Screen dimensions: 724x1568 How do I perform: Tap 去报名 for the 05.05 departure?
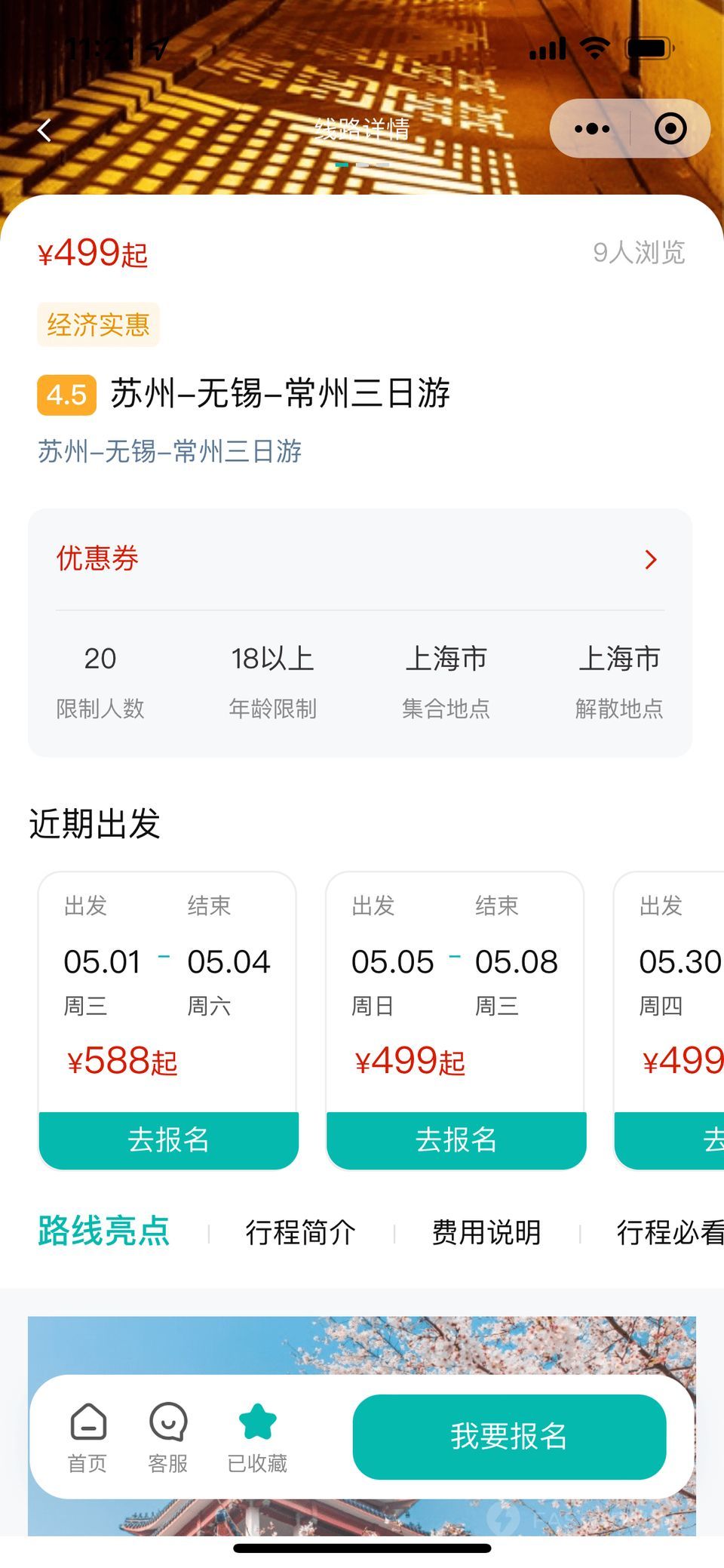tap(456, 1139)
